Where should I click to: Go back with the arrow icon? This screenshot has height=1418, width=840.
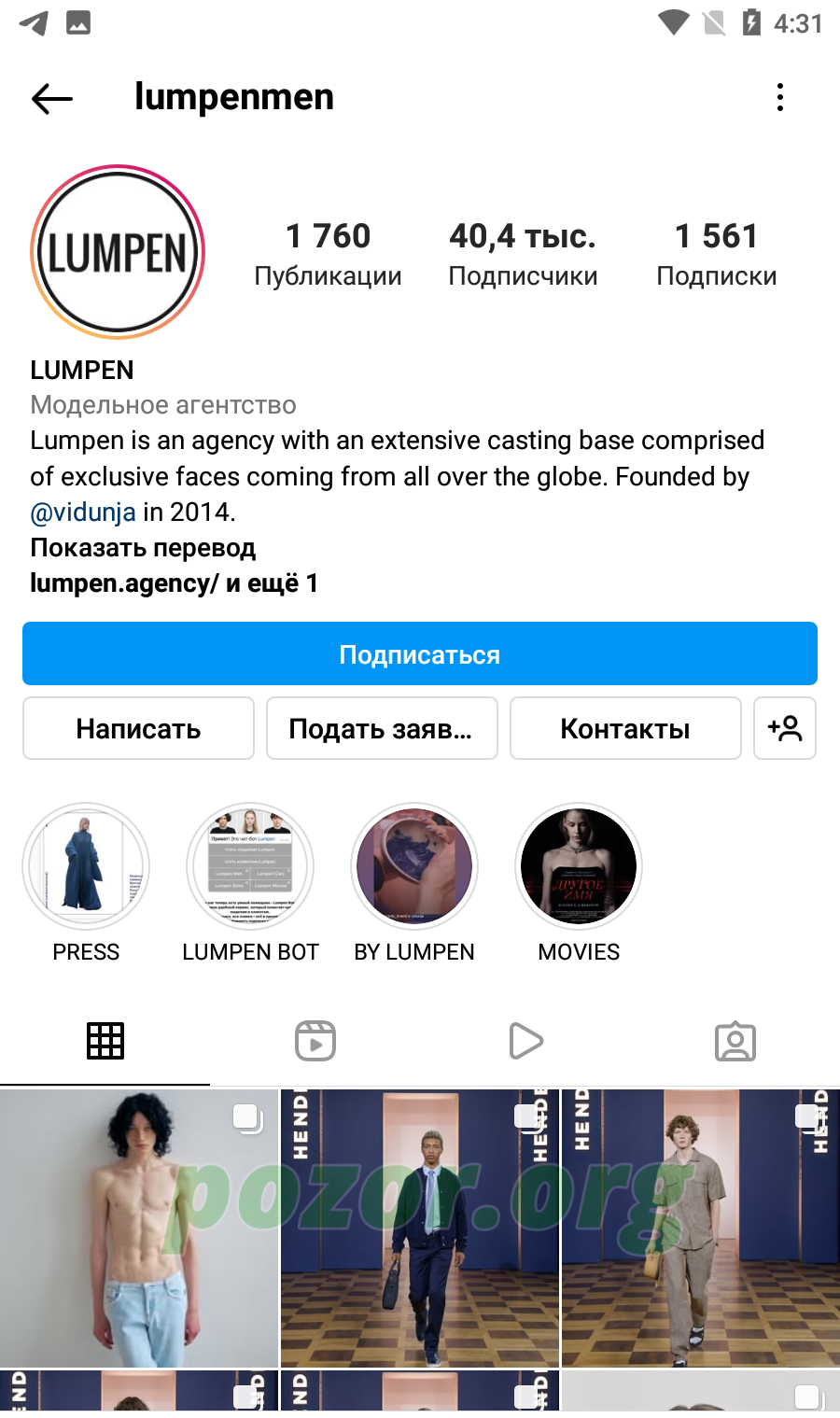coord(52,98)
